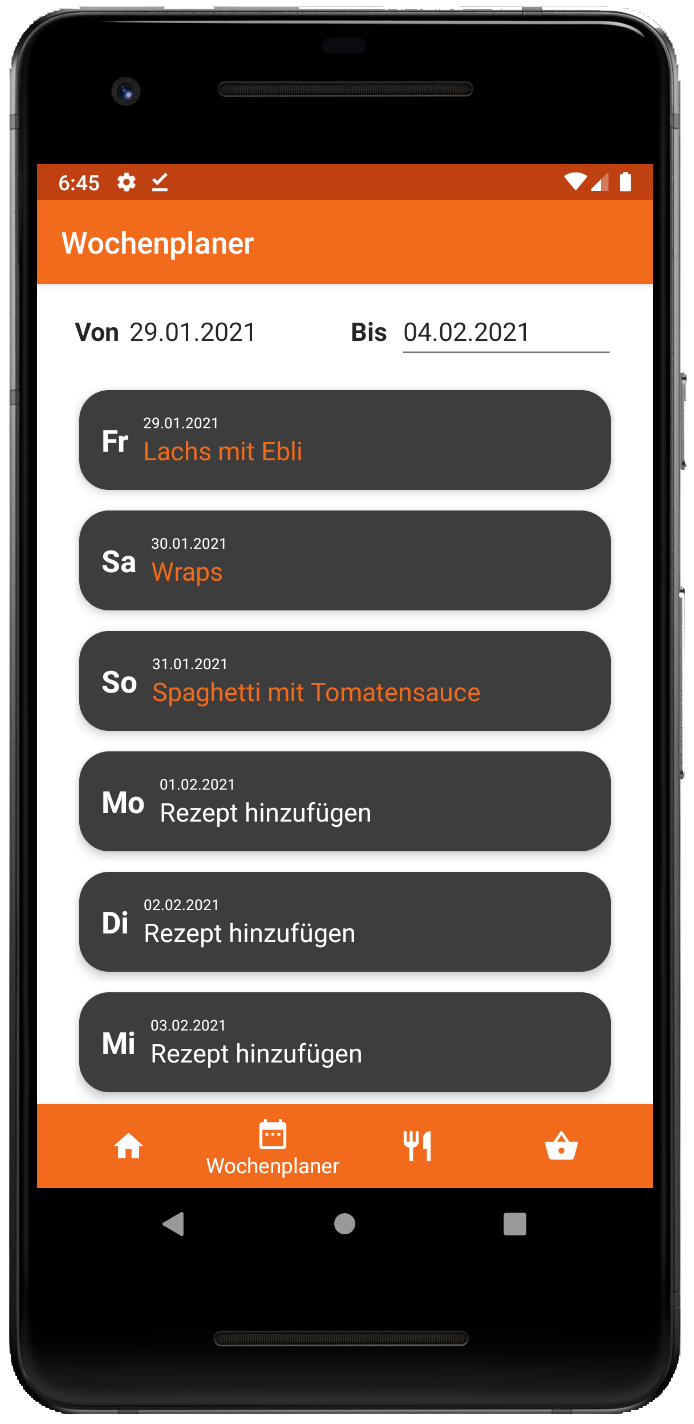The width and height of the screenshot is (694, 1424).
Task: Go to the home tab
Action: click(x=128, y=1146)
